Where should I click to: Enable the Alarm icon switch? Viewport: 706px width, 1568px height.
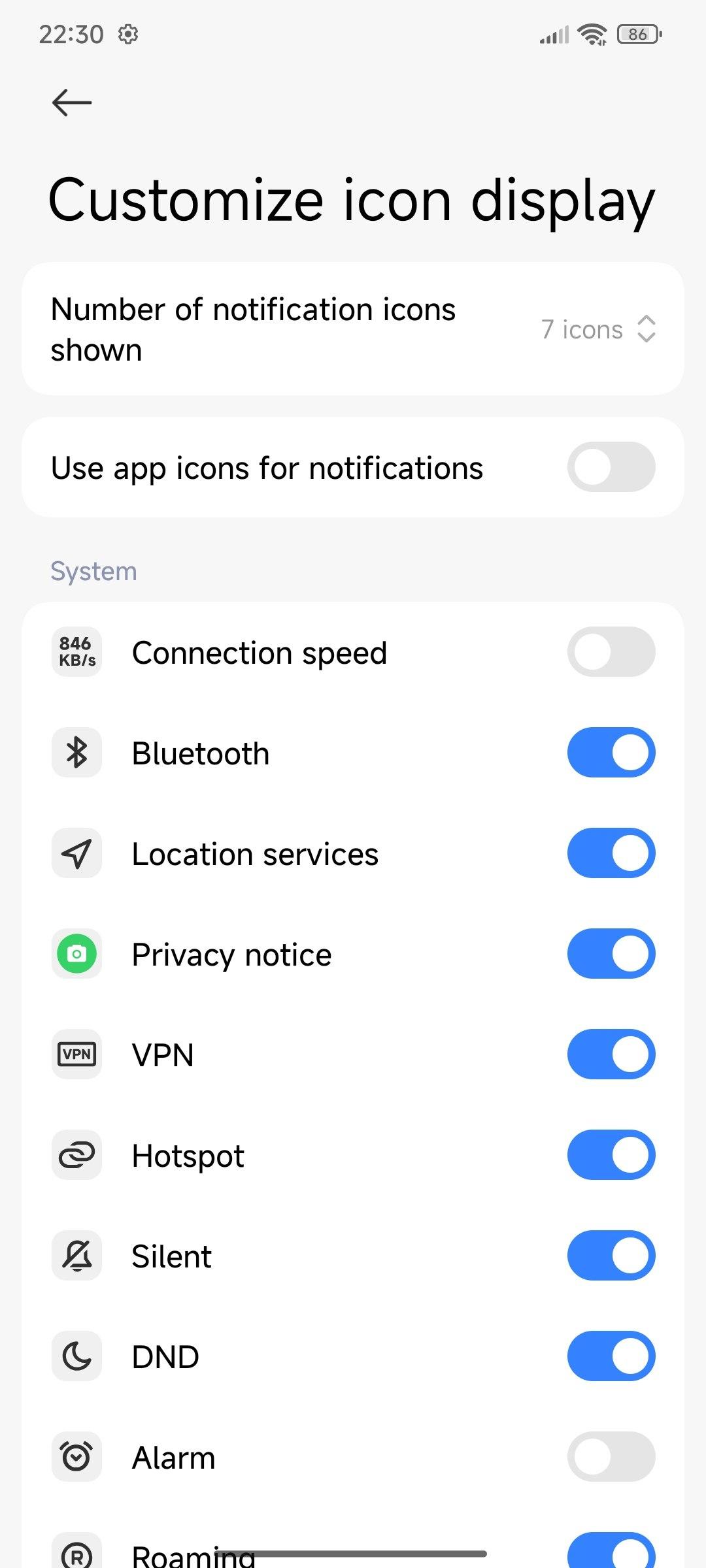(x=611, y=1457)
